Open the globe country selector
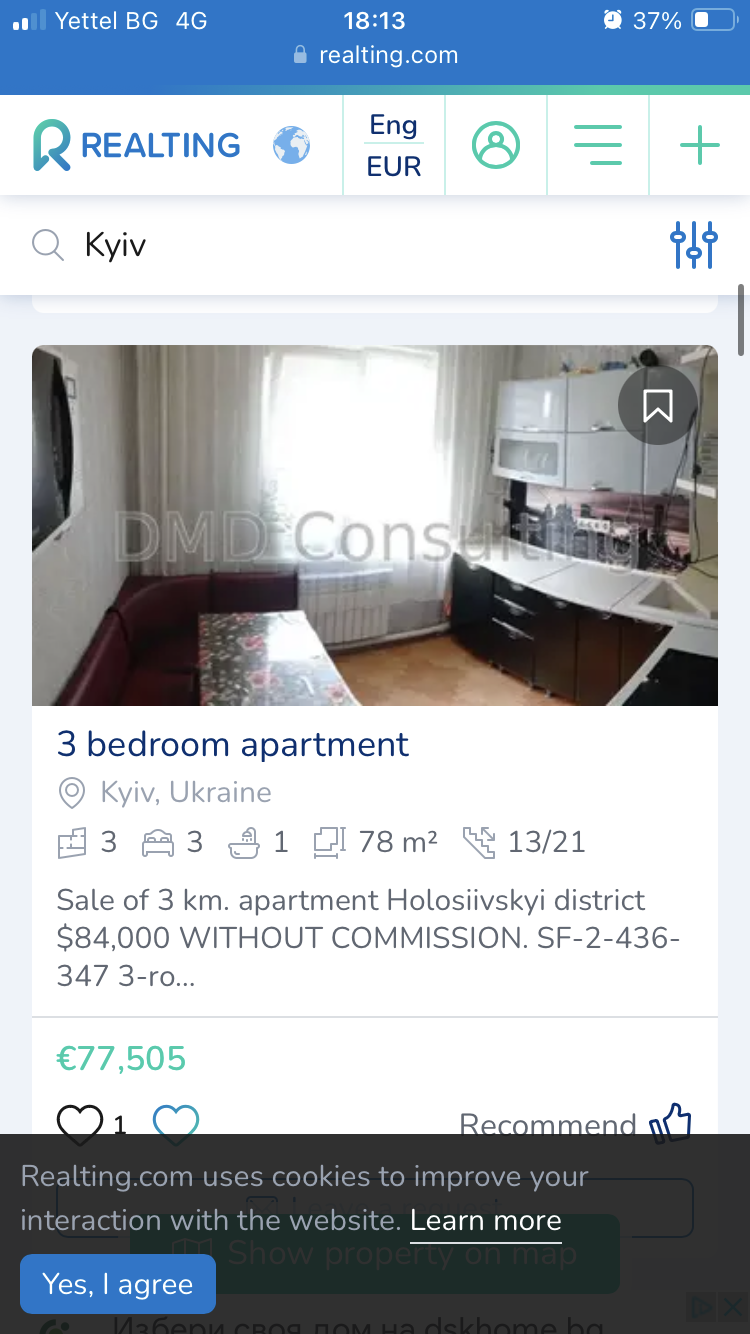 (x=292, y=146)
